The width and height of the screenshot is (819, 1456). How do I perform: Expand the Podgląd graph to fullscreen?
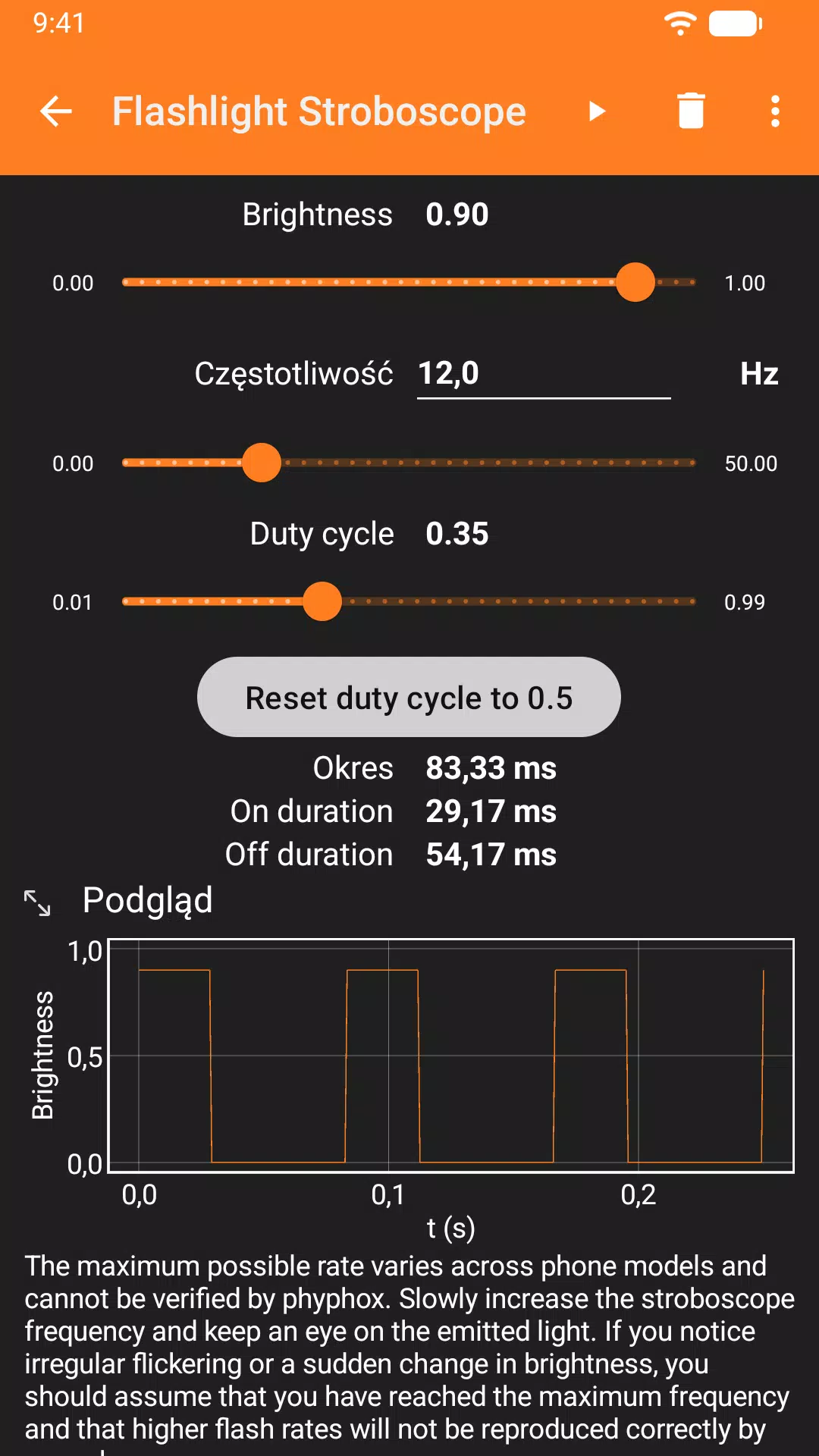tap(37, 902)
